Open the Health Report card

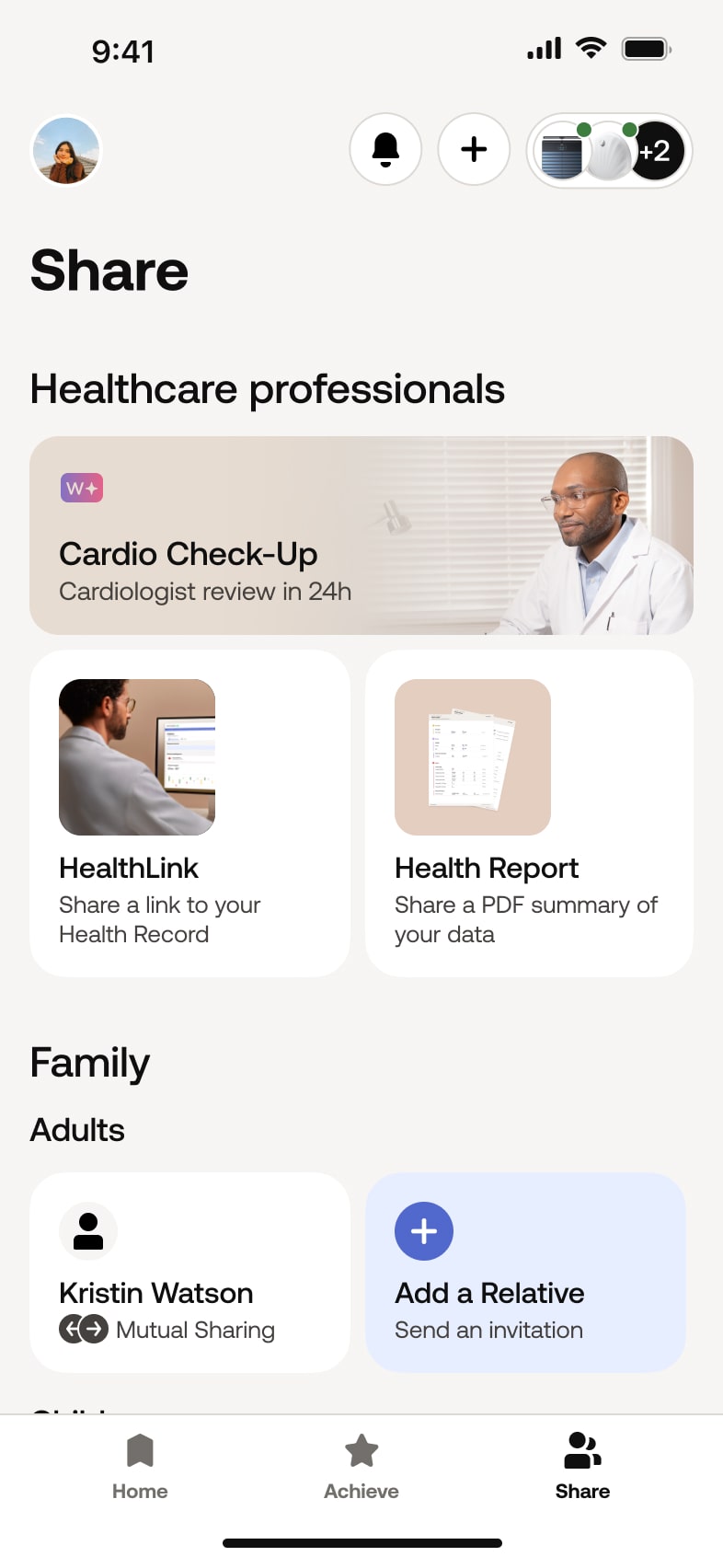[529, 813]
